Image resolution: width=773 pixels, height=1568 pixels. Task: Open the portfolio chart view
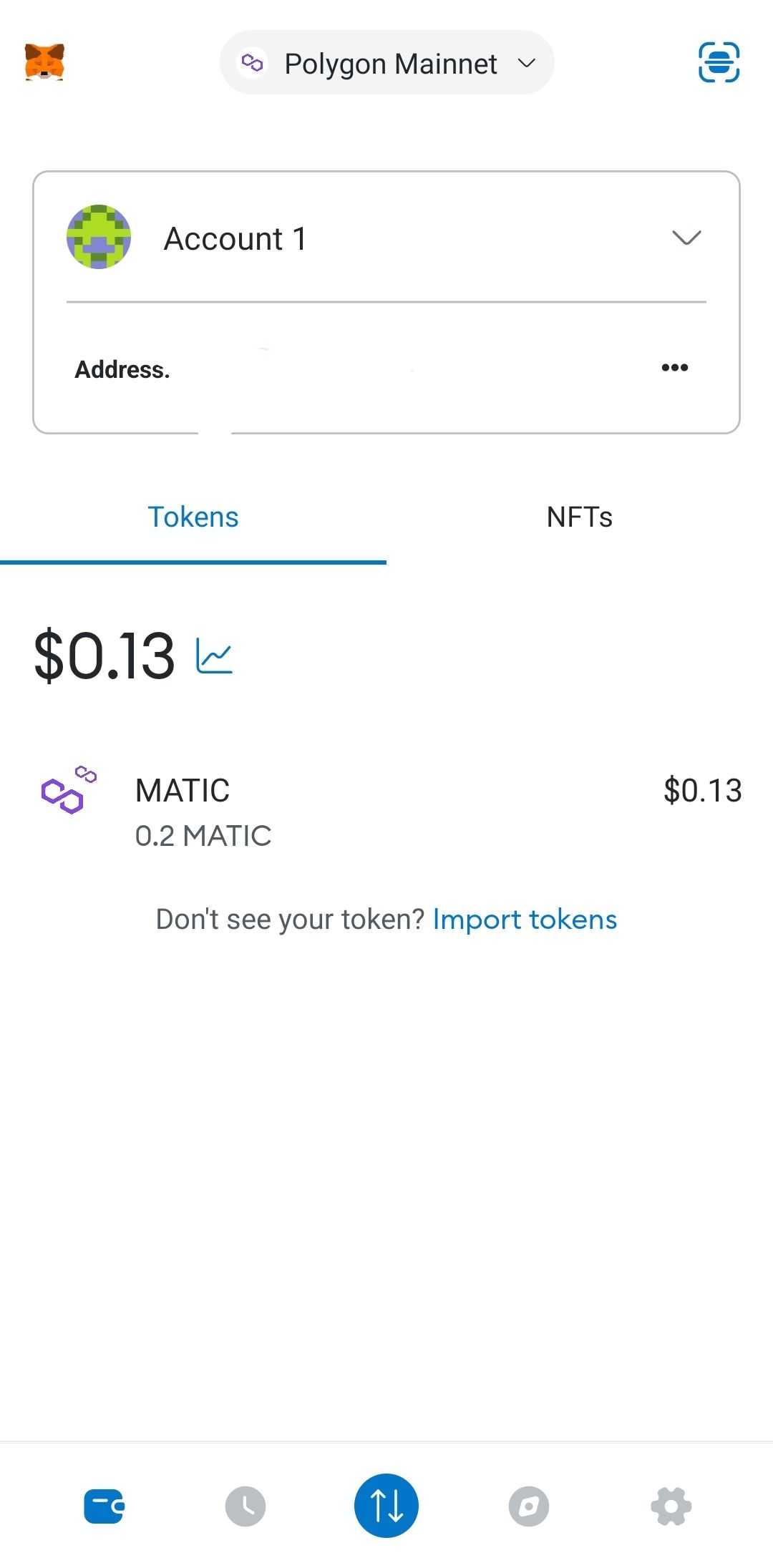[214, 656]
